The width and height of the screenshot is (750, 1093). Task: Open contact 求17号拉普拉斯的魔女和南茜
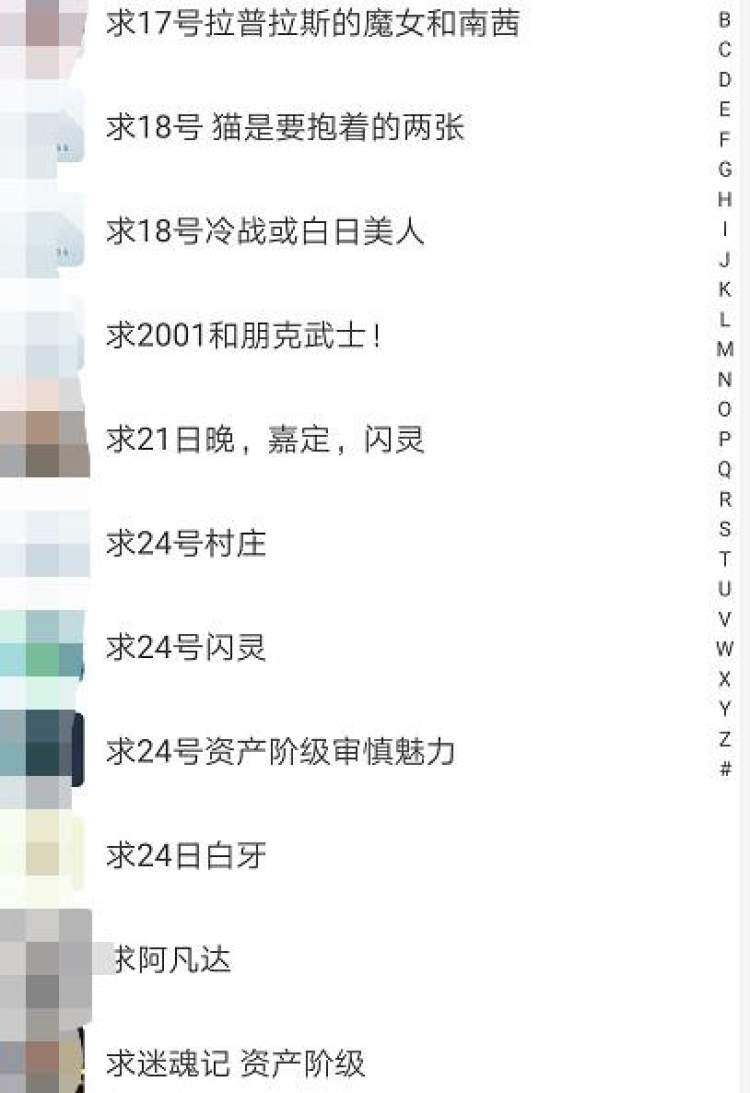(x=312, y=24)
